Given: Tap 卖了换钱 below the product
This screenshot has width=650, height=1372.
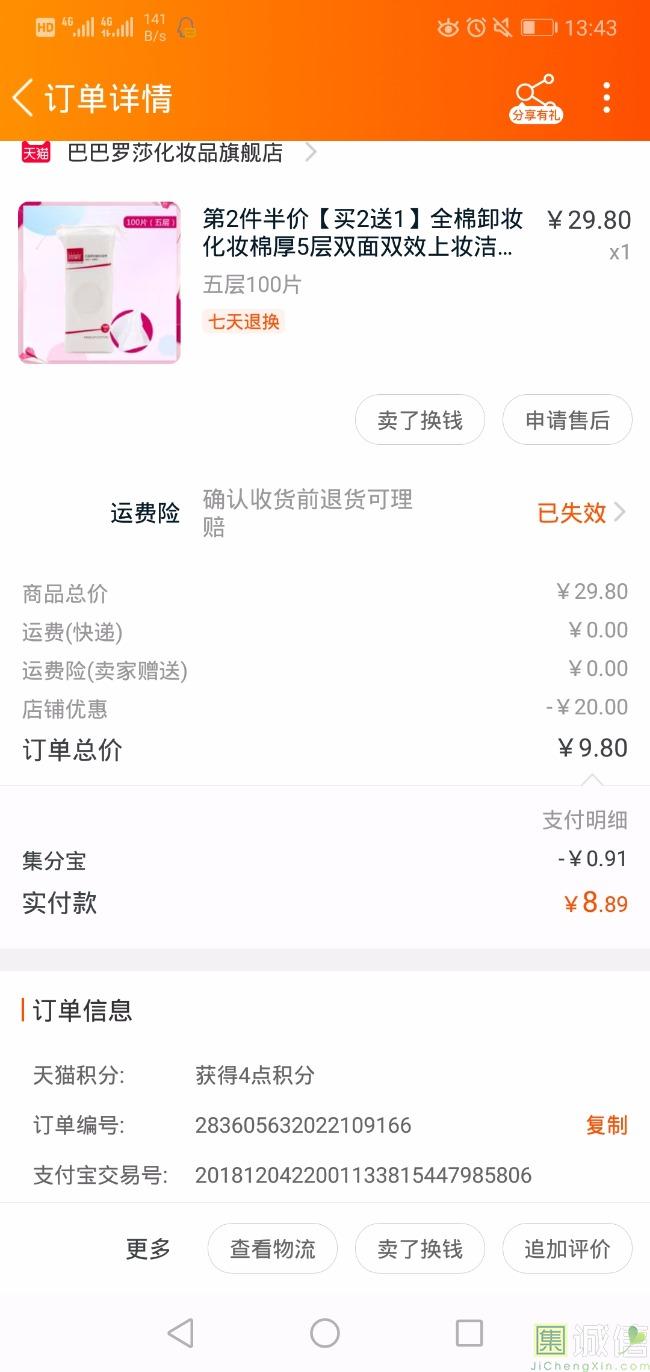Looking at the screenshot, I should (x=420, y=421).
